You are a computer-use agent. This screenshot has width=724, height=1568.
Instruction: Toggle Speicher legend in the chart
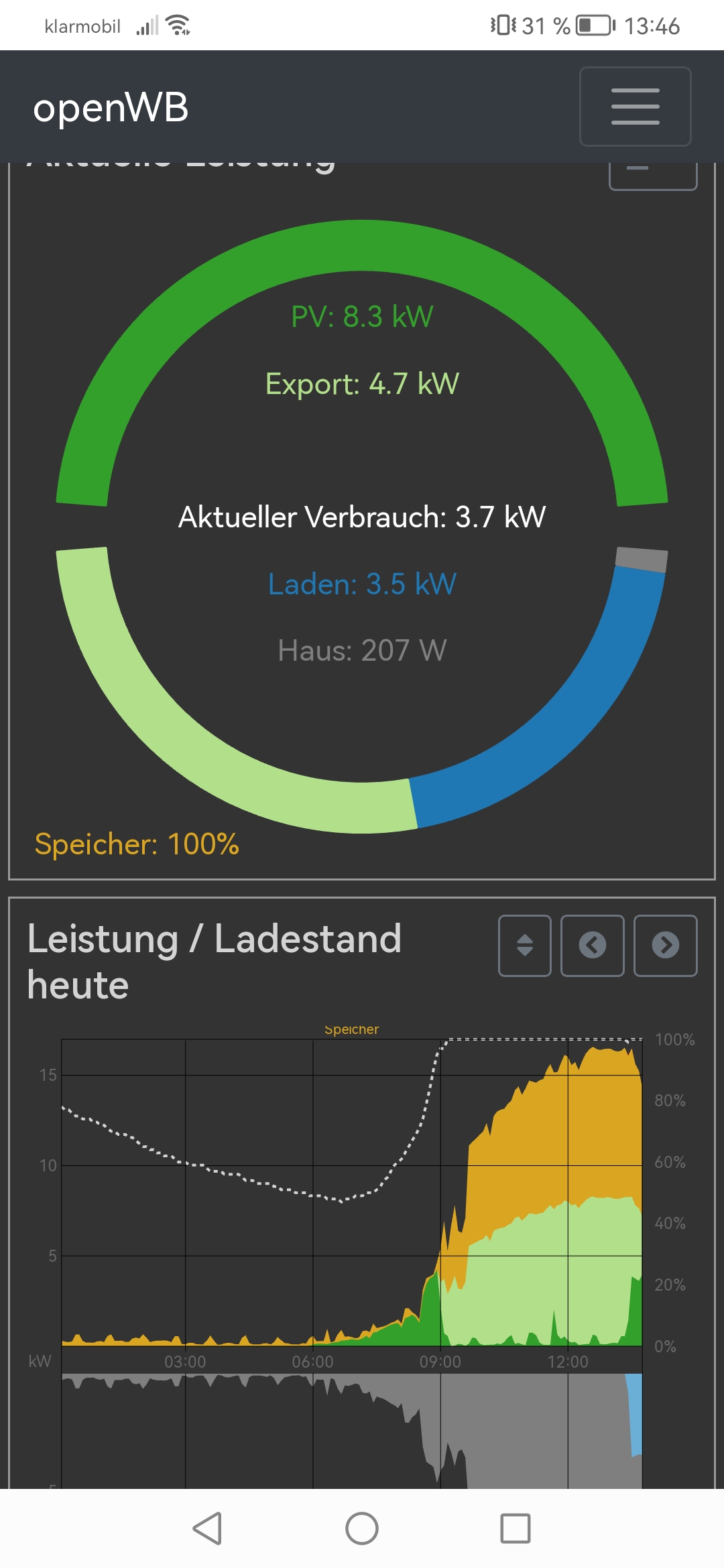click(x=351, y=1030)
